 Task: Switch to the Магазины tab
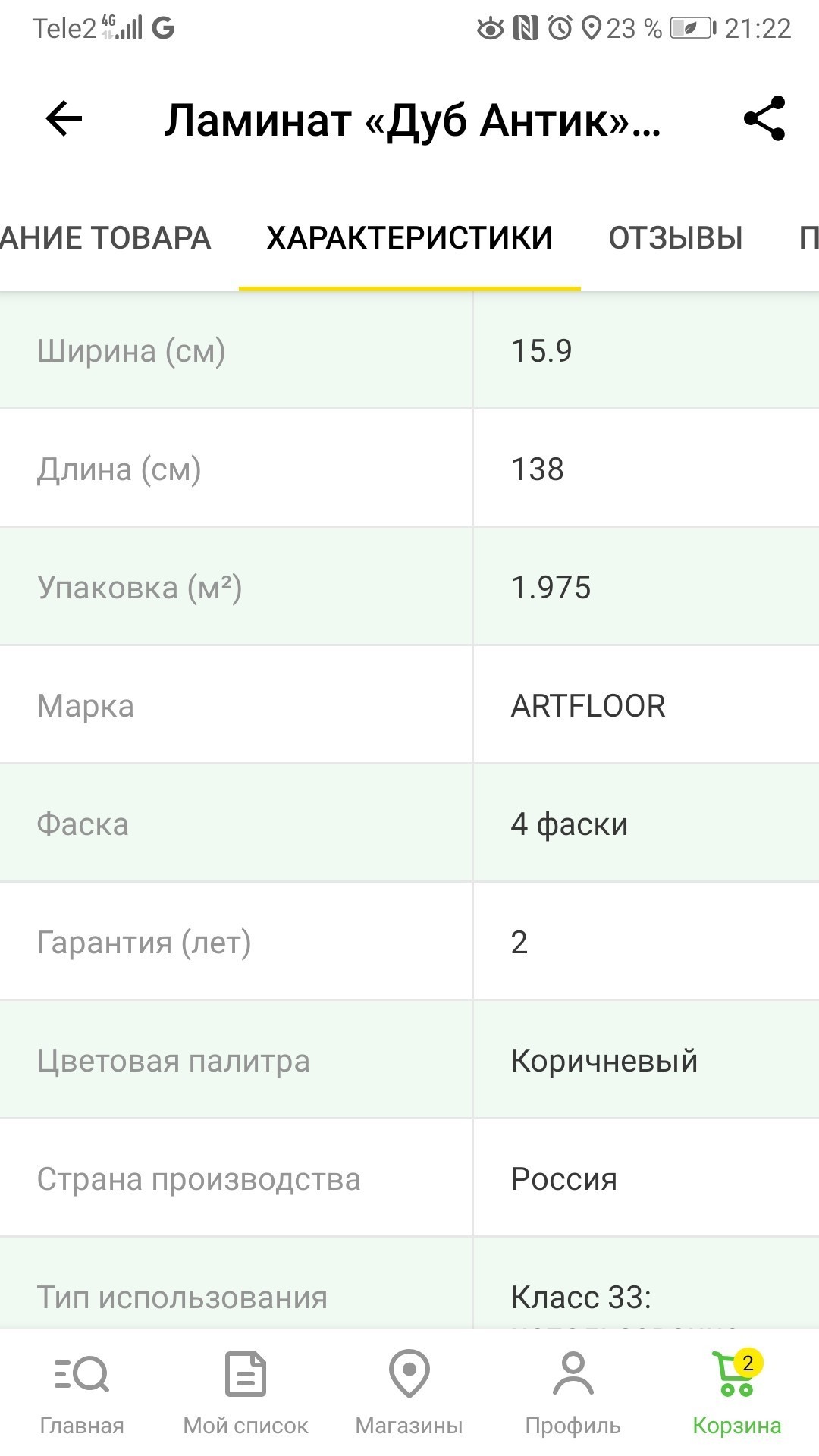click(x=409, y=1392)
